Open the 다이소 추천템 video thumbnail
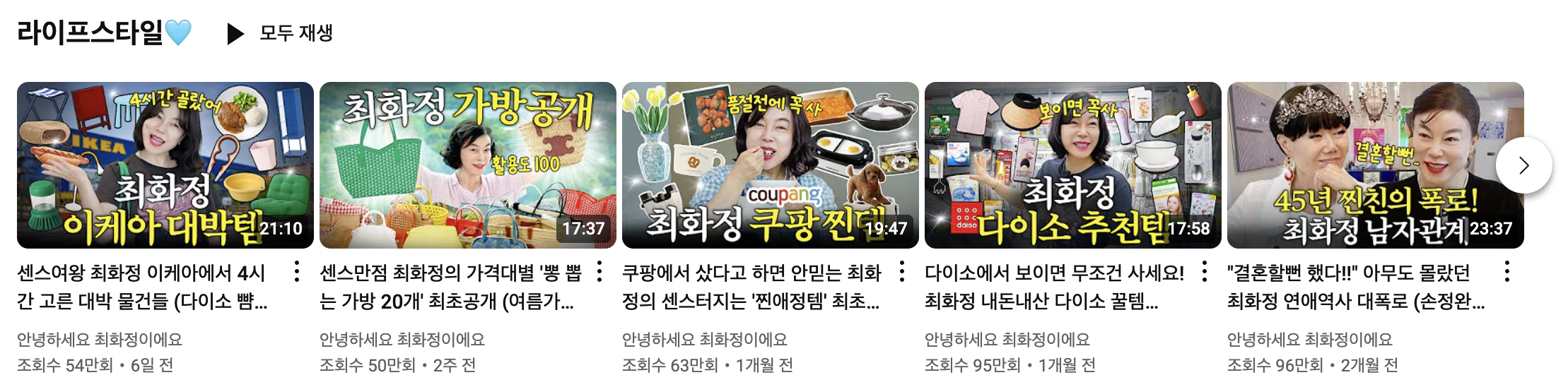1568x387 pixels. point(1072,165)
